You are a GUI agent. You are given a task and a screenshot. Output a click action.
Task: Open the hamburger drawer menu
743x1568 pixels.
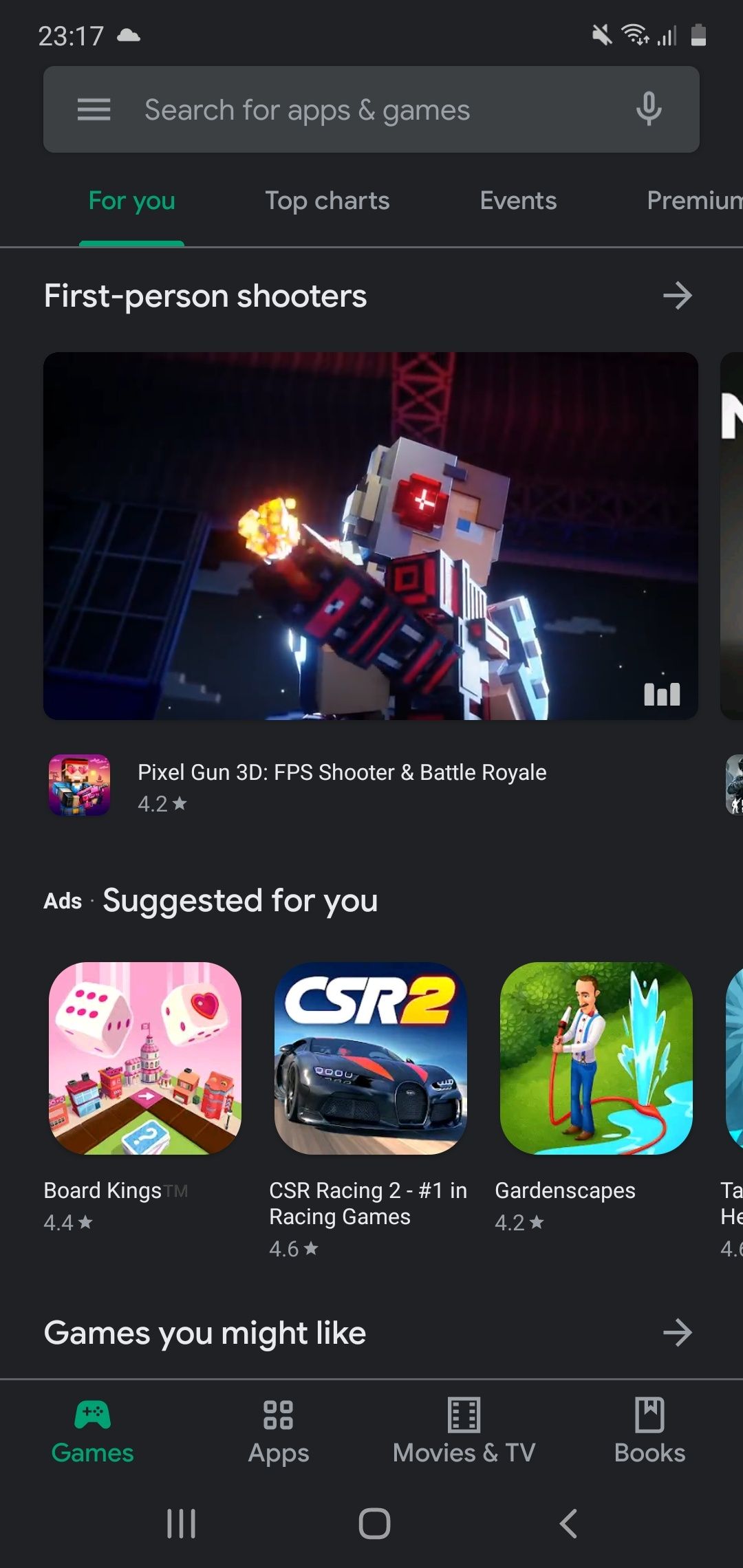pos(94,109)
